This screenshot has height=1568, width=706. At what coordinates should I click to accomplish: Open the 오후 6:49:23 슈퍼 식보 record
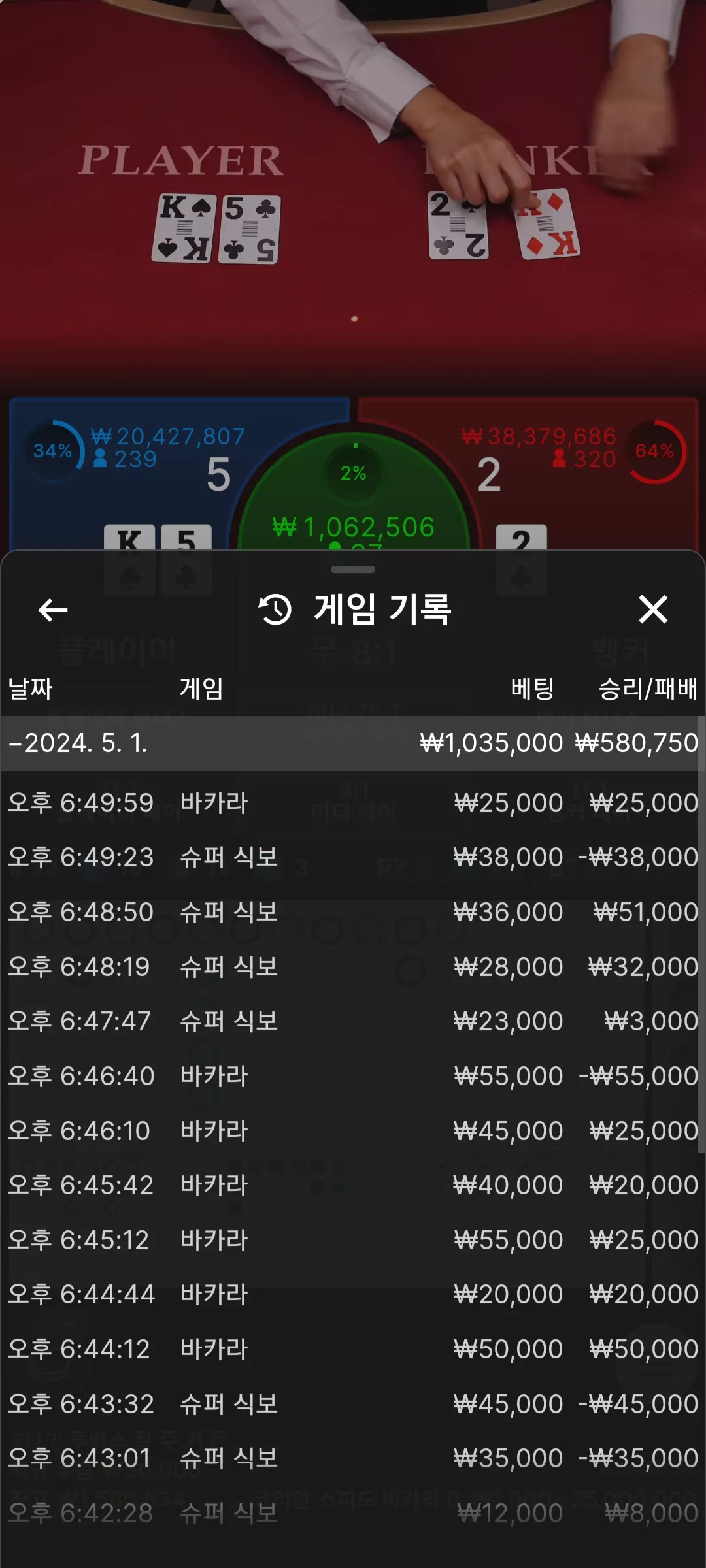point(353,857)
